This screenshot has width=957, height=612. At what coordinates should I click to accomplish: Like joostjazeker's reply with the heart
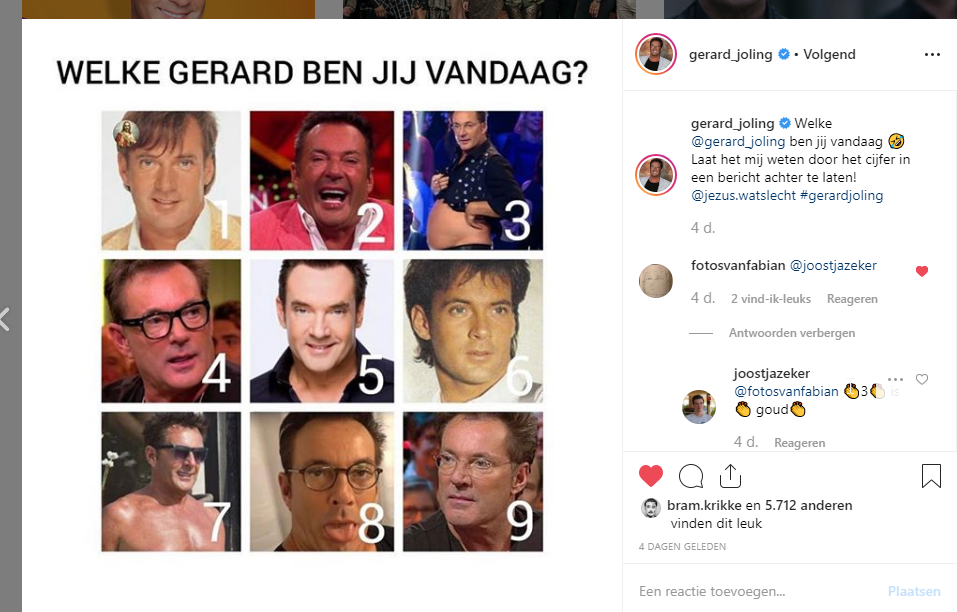[x=922, y=379]
